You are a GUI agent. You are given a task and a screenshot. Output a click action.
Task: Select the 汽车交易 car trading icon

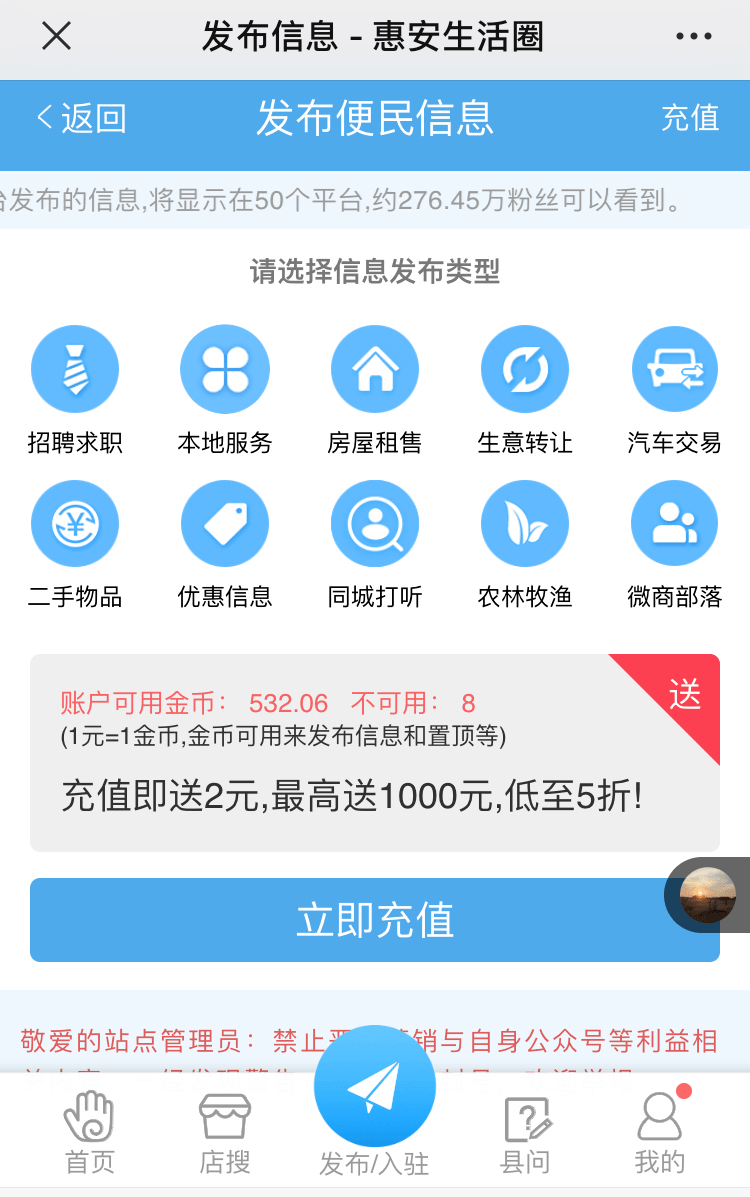[x=675, y=368]
